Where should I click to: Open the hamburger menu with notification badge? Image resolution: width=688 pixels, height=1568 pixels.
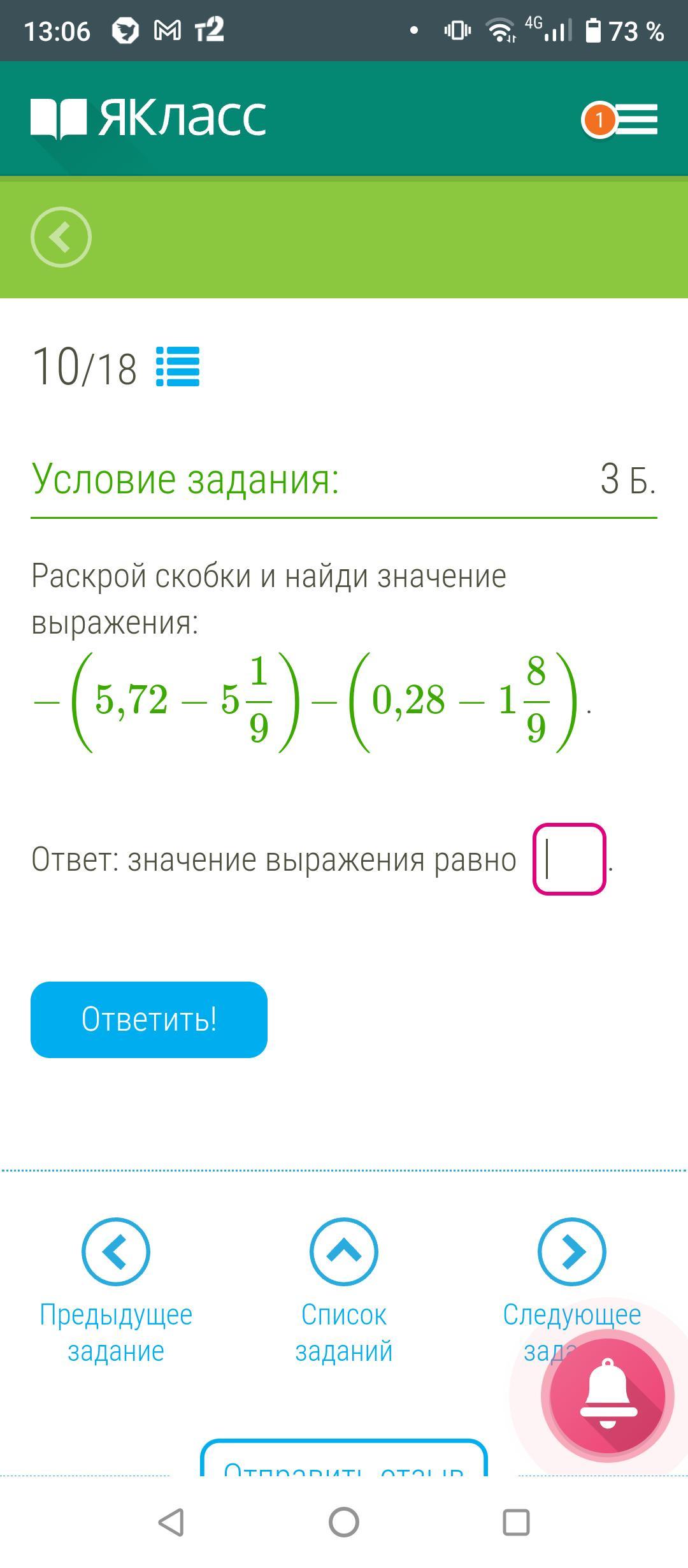pos(620,119)
